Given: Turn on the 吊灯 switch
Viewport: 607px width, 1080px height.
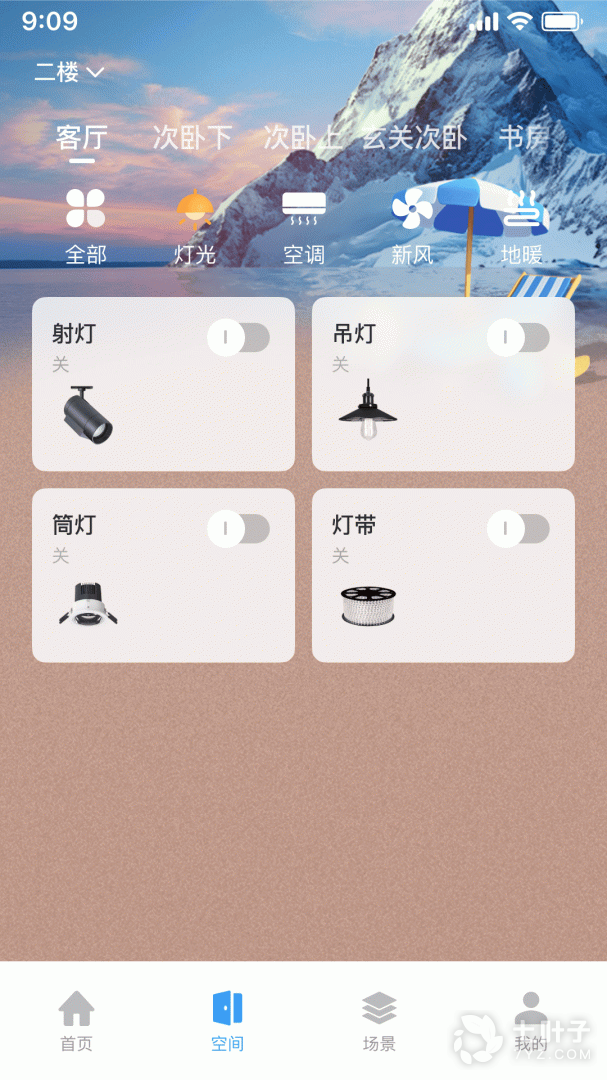Looking at the screenshot, I should point(519,337).
